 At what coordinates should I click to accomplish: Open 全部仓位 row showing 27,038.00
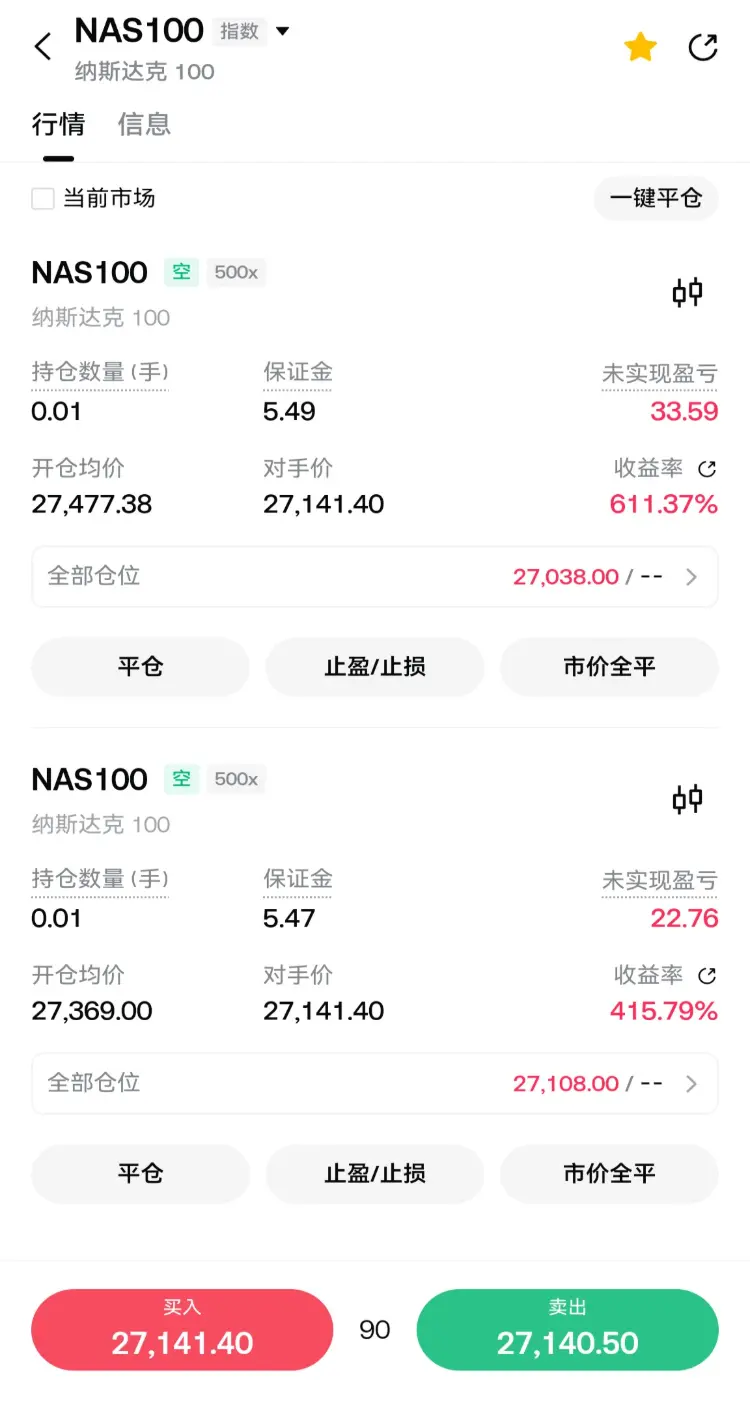375,577
